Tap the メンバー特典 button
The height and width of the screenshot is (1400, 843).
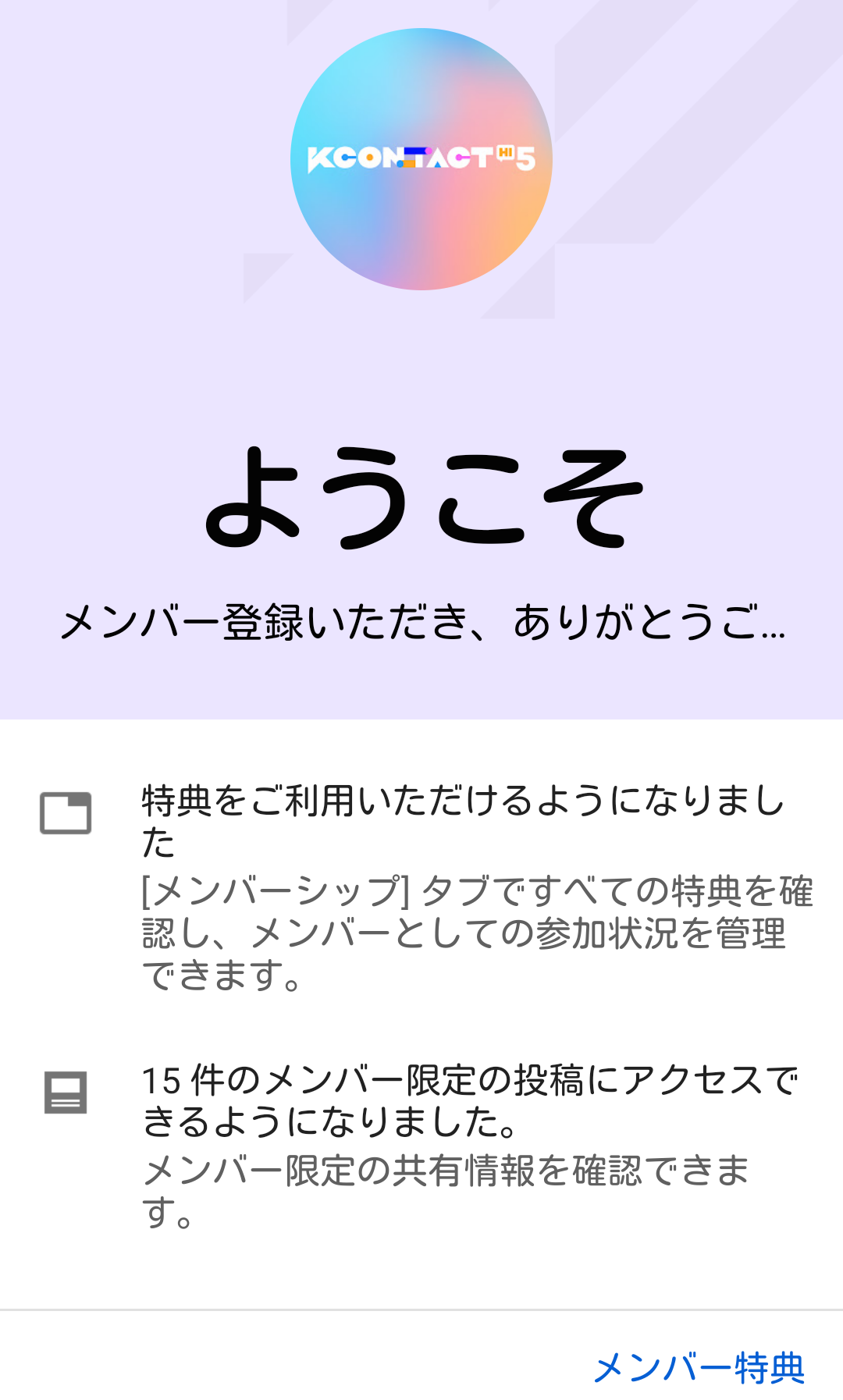coord(699,1368)
